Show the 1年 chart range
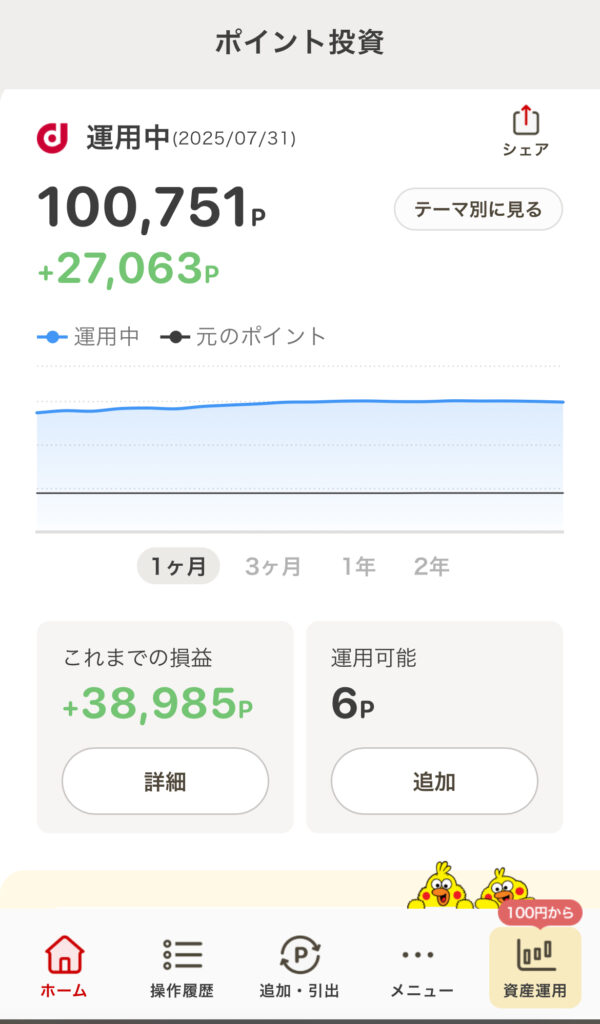This screenshot has width=600, height=1024. [x=358, y=566]
